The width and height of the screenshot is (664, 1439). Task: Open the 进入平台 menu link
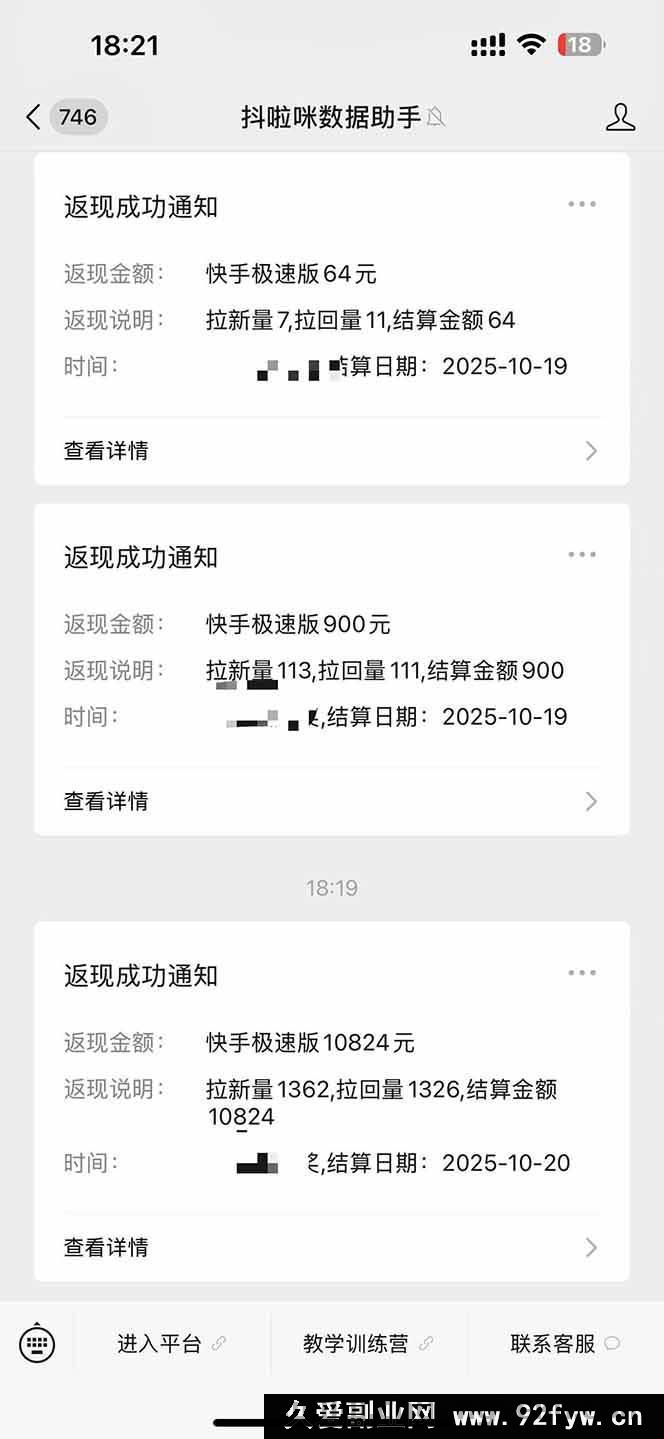[171, 1343]
